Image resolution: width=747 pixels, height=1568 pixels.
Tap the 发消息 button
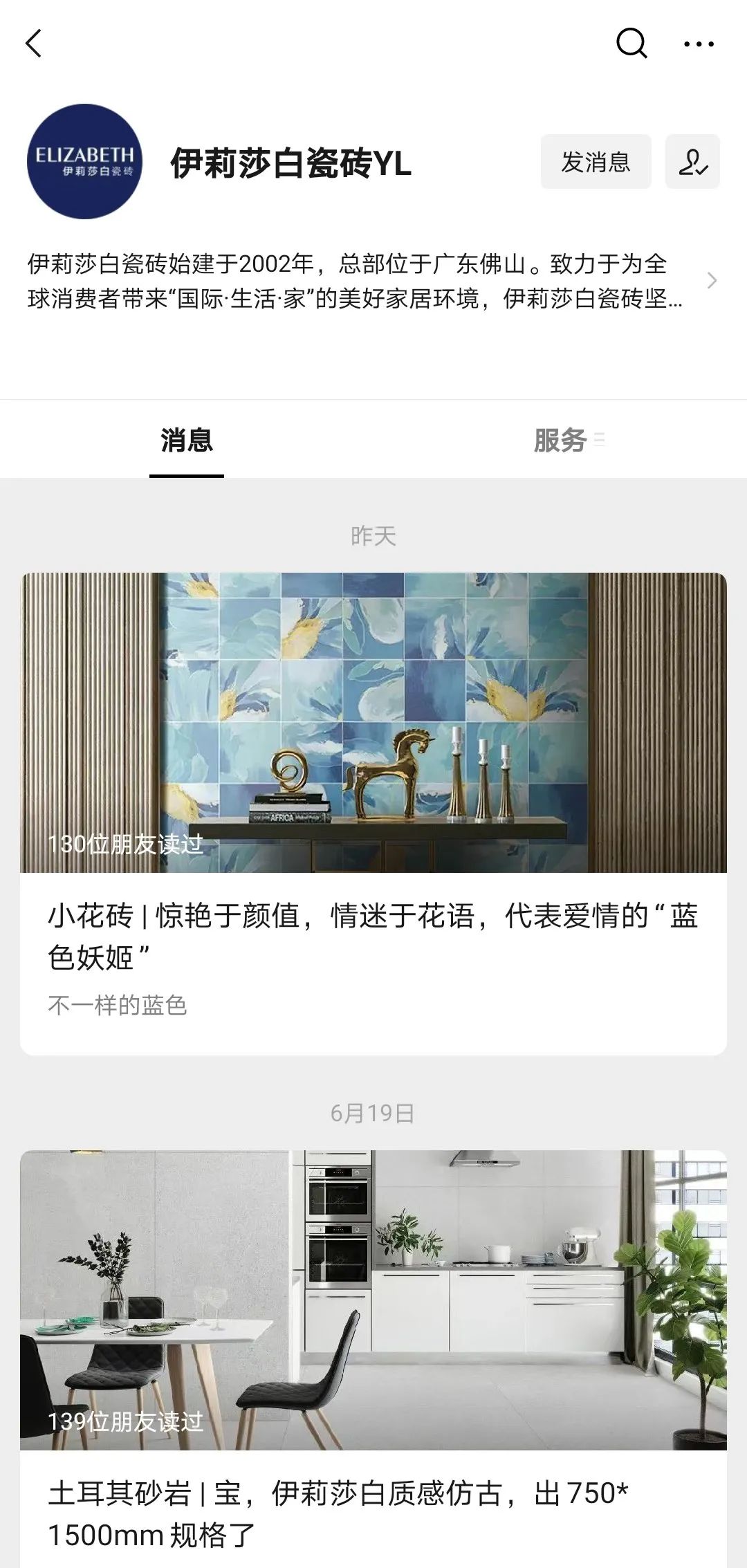(596, 162)
